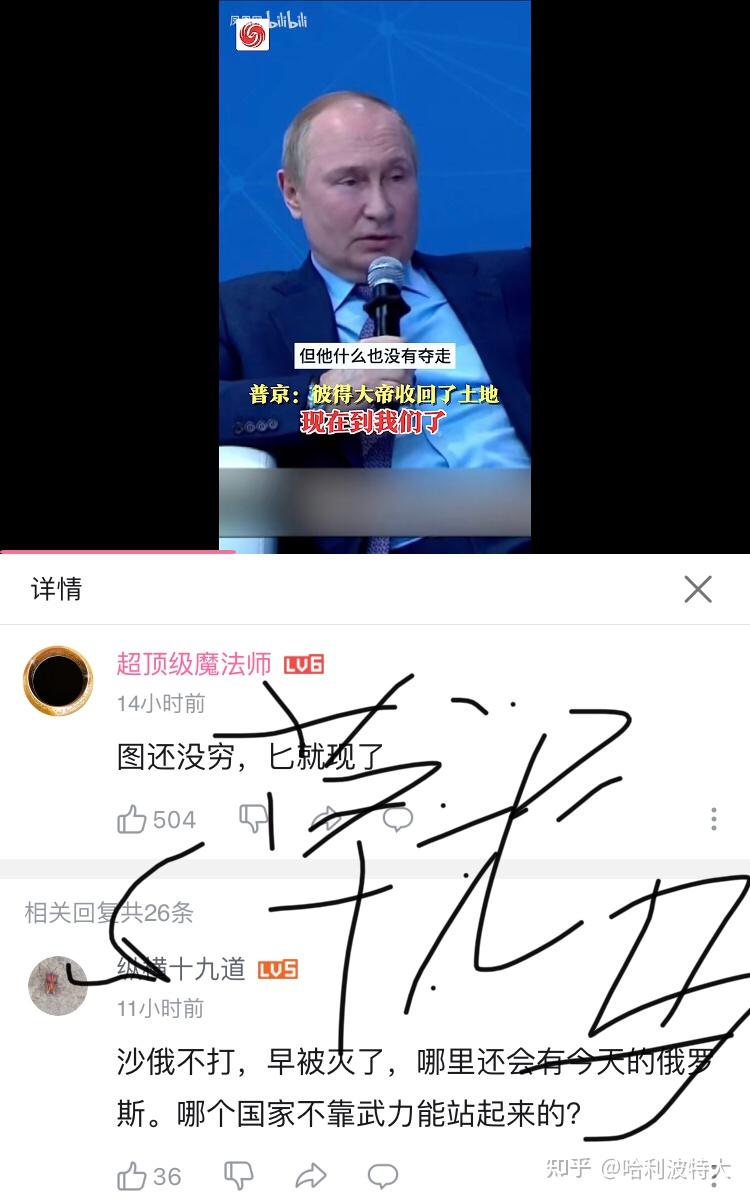Open the overflow menu on 超顶级魔法师's comment
Viewport: 750px width, 1200px height.
coord(713,820)
